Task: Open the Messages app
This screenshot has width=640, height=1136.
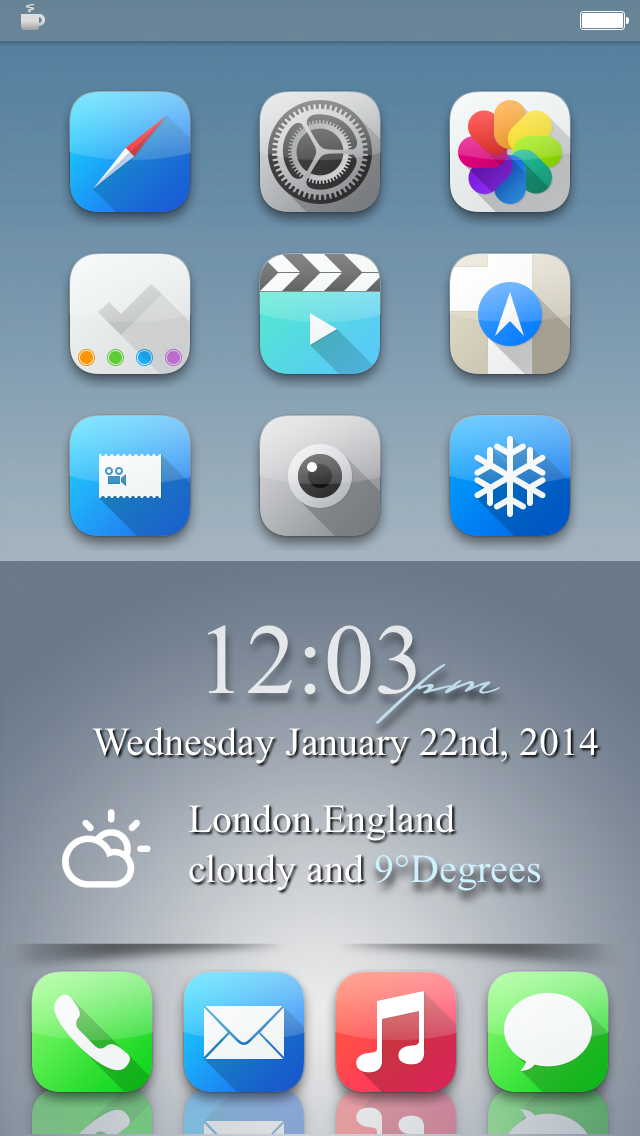Action: pyautogui.click(x=548, y=1031)
